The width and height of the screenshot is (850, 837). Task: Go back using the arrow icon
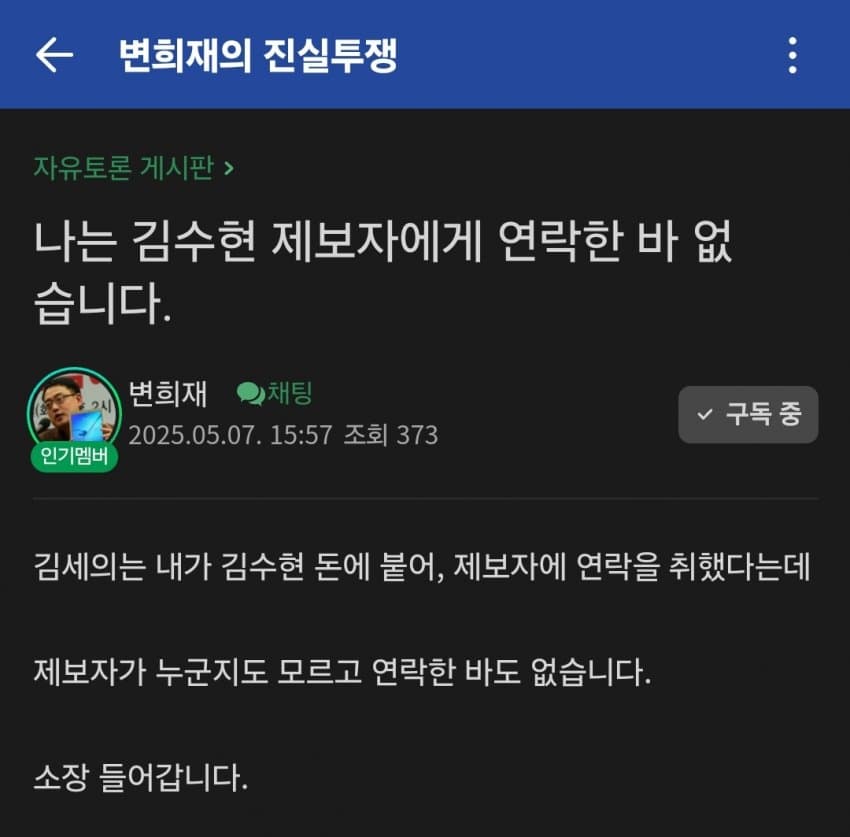point(55,55)
